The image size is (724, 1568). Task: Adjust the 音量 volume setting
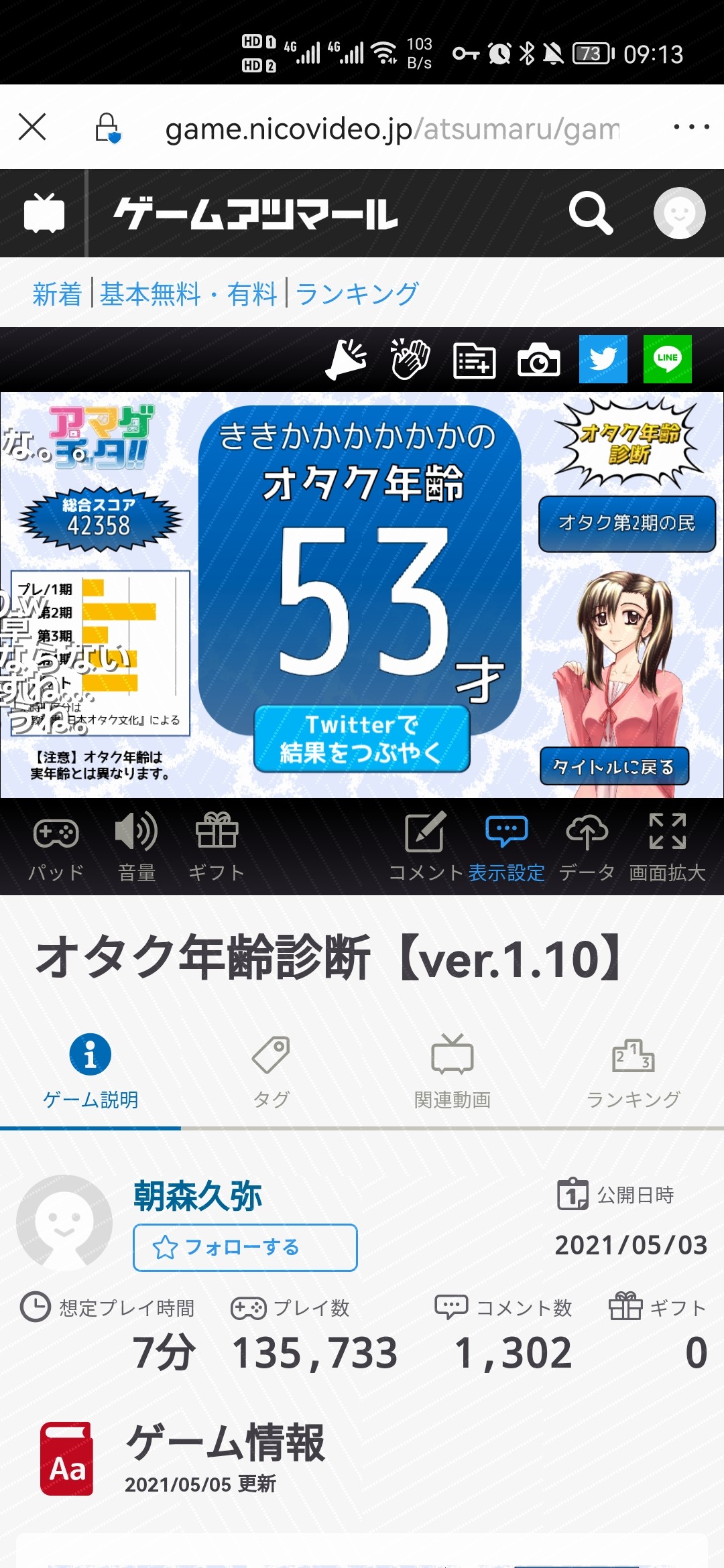pyautogui.click(x=137, y=846)
